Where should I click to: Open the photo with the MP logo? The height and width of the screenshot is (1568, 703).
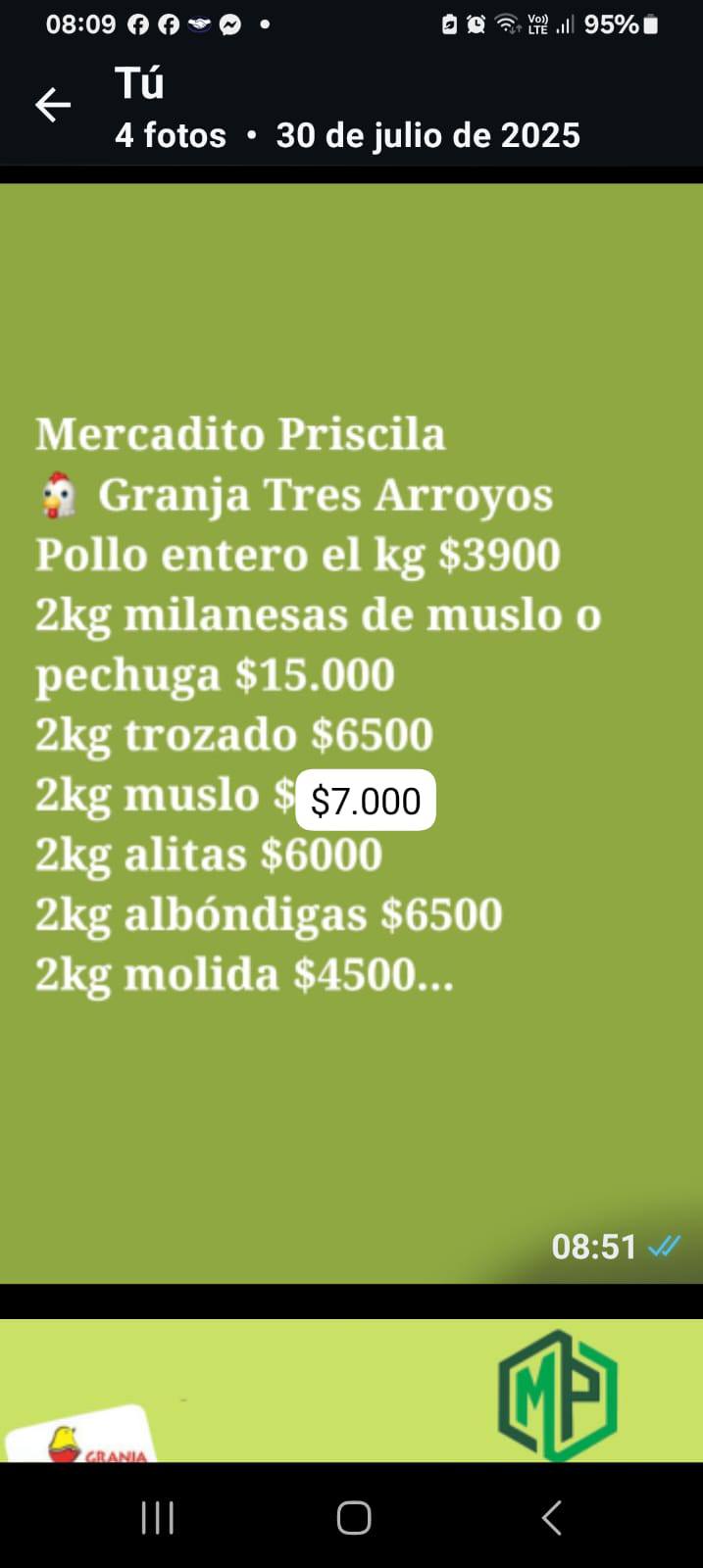(351, 1392)
